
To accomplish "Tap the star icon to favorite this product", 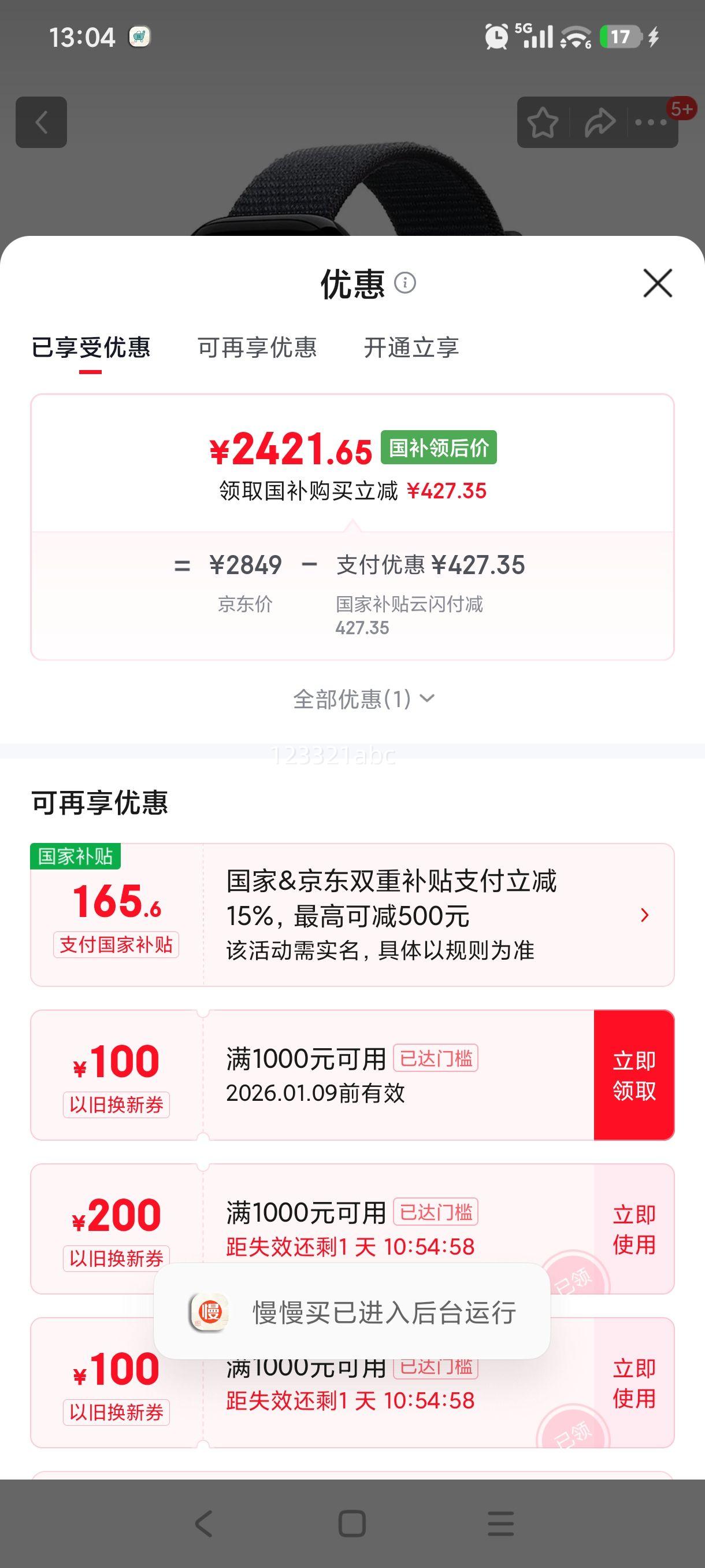I will 543,123.
